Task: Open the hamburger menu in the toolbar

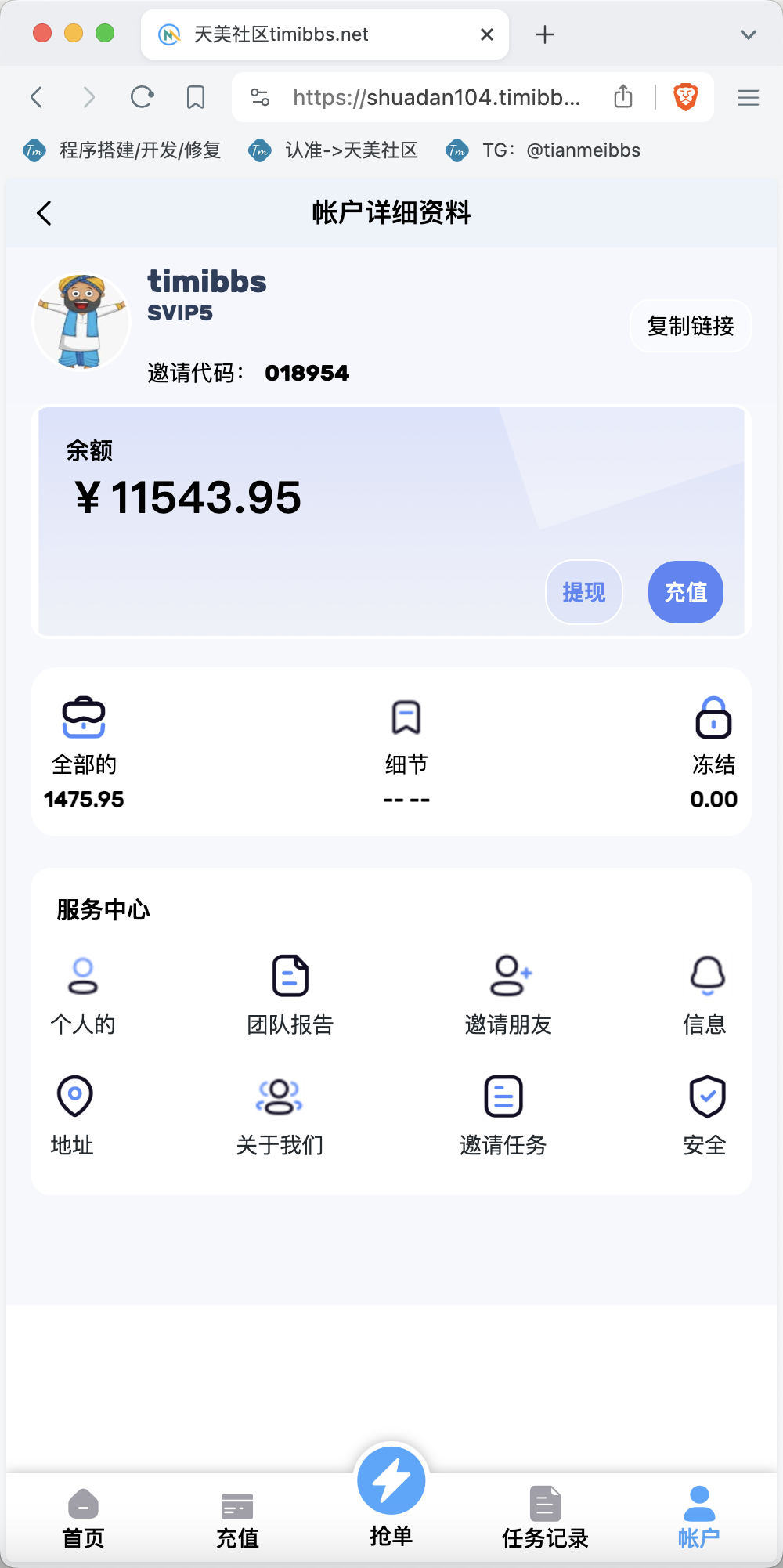Action: [x=748, y=97]
